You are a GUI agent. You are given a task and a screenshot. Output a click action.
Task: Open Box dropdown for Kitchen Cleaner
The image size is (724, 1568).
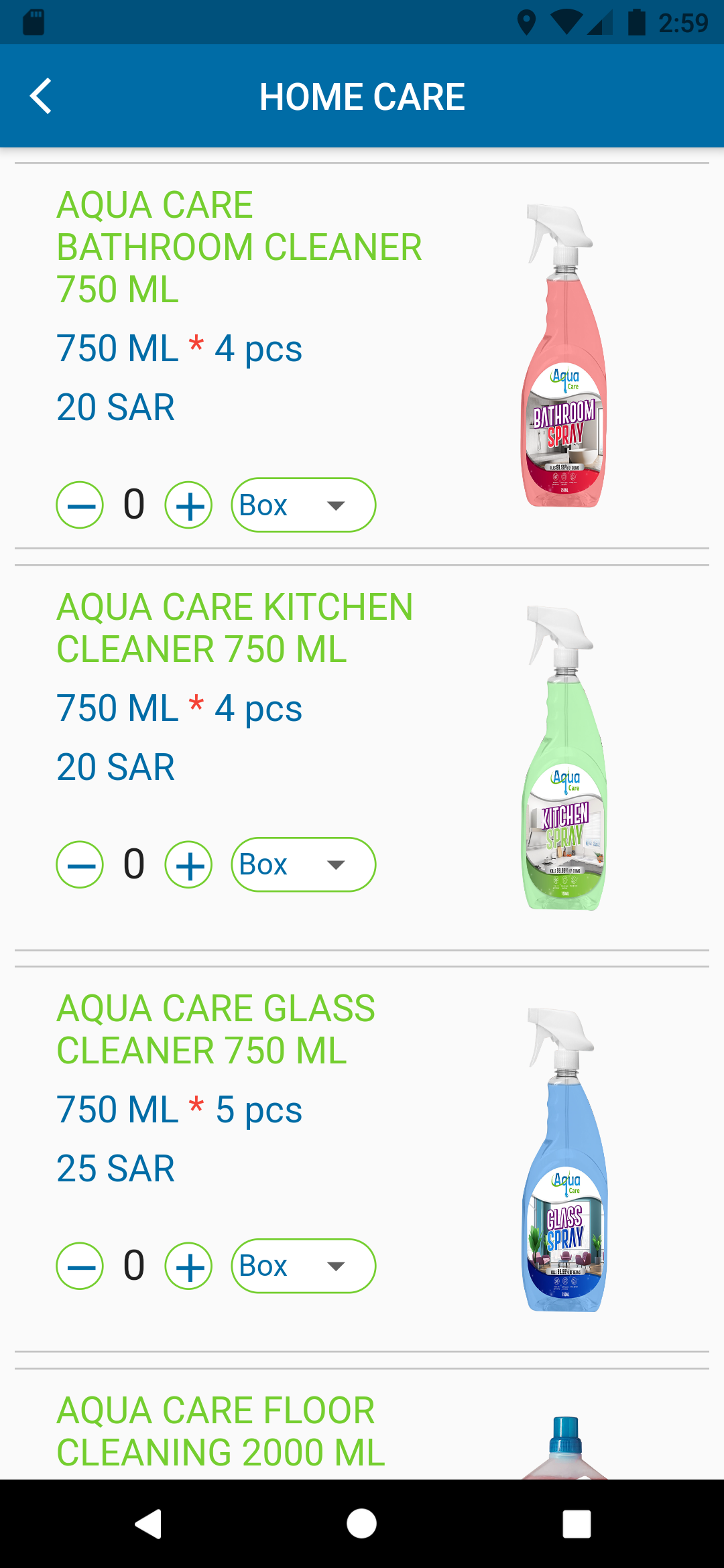(x=304, y=865)
